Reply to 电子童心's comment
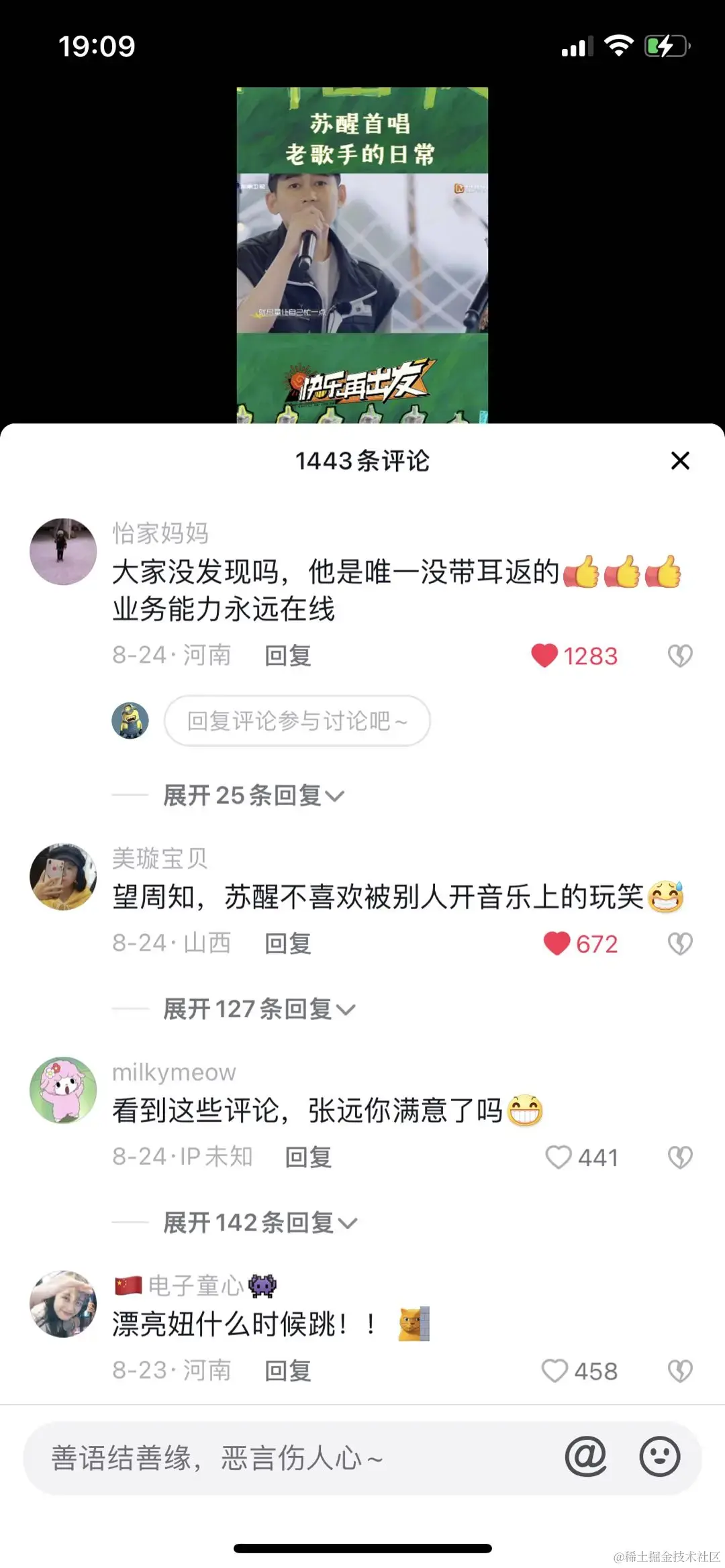This screenshot has width=725, height=1568. coord(287,1371)
